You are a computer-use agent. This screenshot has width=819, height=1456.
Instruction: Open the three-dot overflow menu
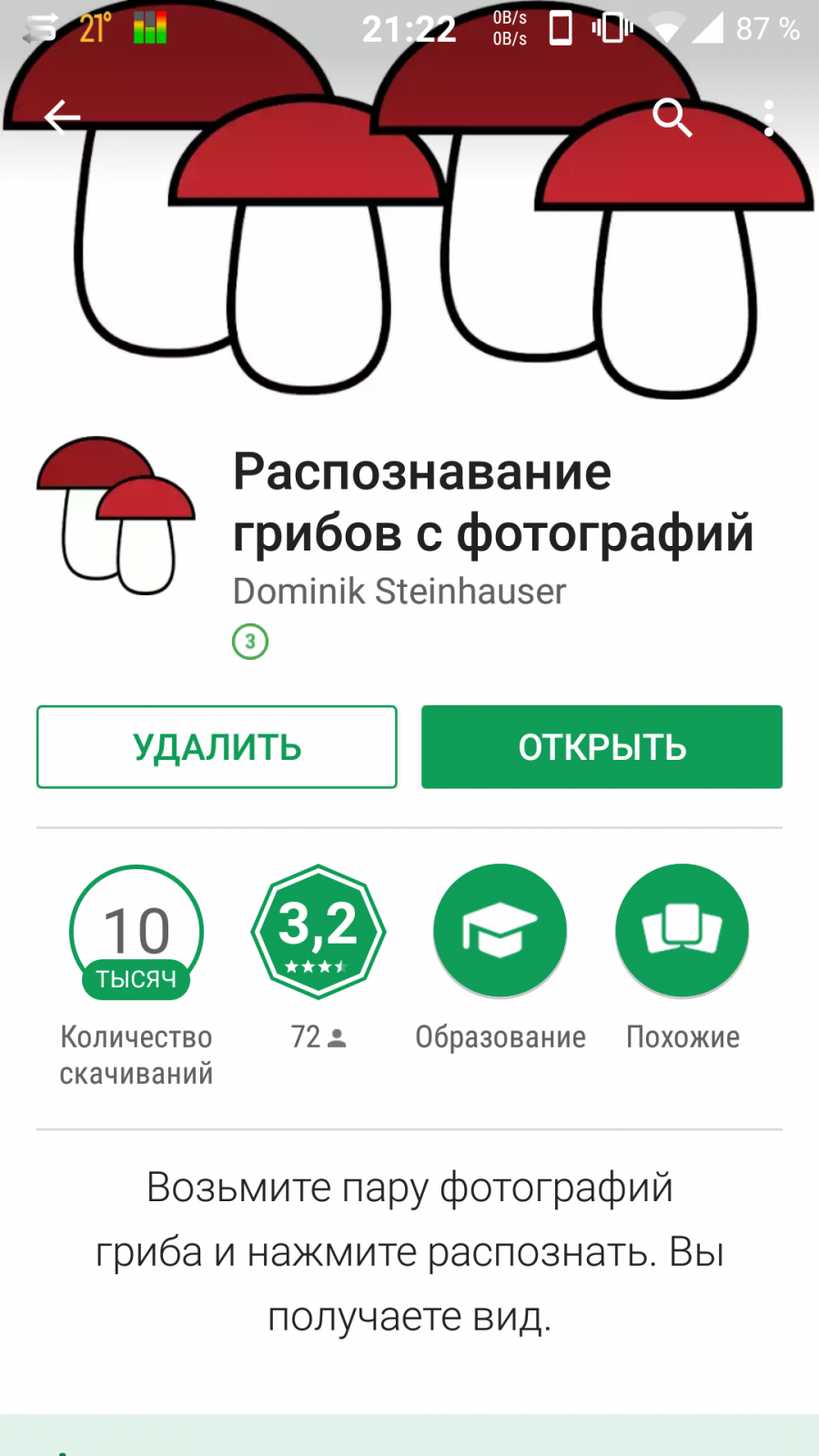coord(770,118)
